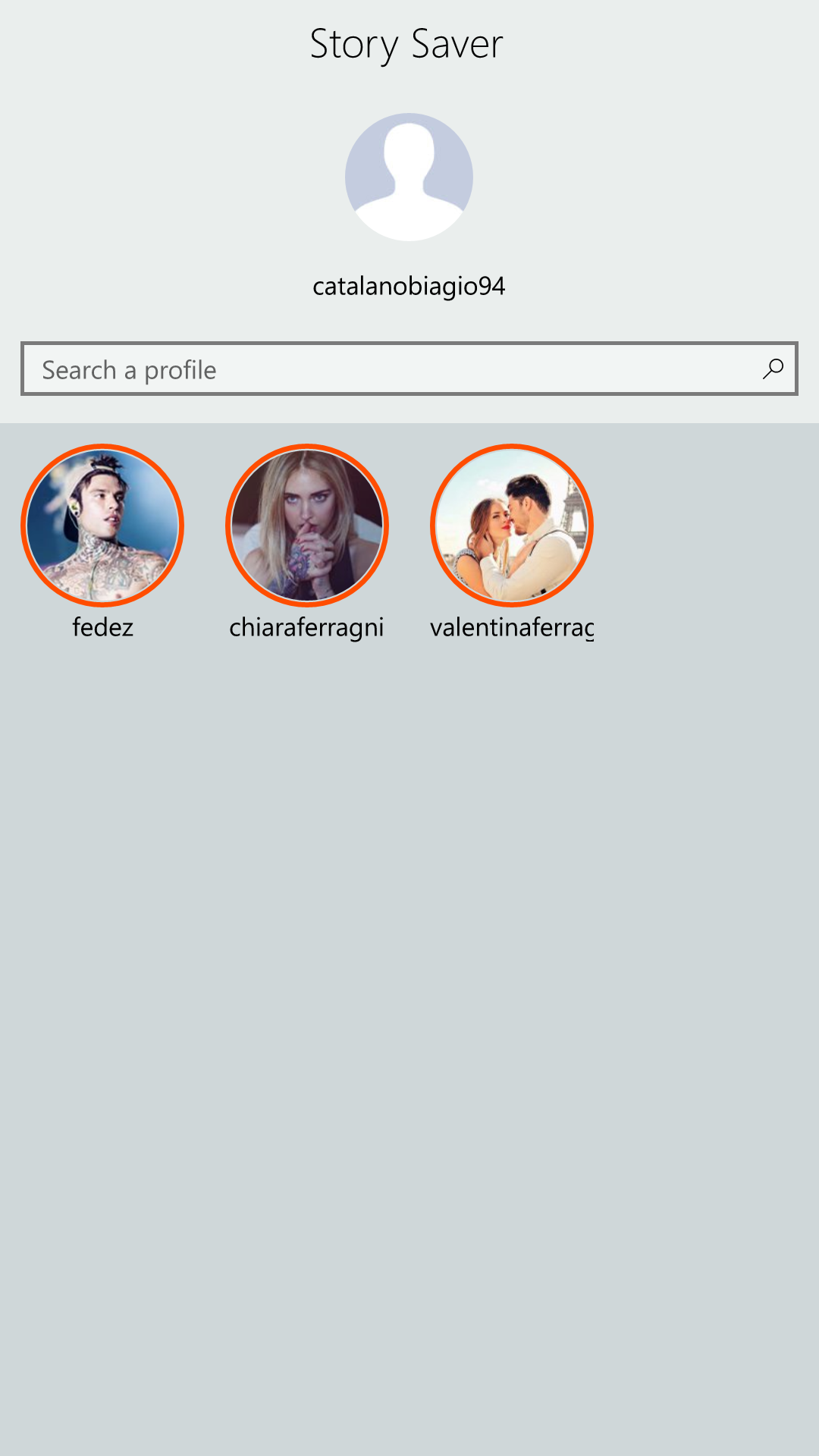Tap the Search a profile field
The width and height of the screenshot is (819, 1456).
[409, 369]
